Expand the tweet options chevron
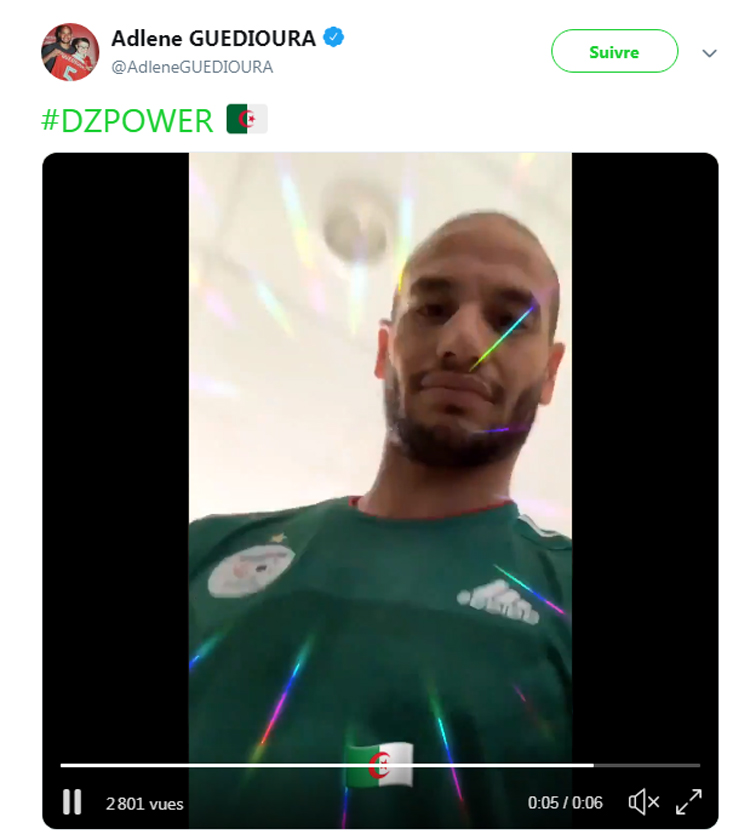 pos(710,53)
